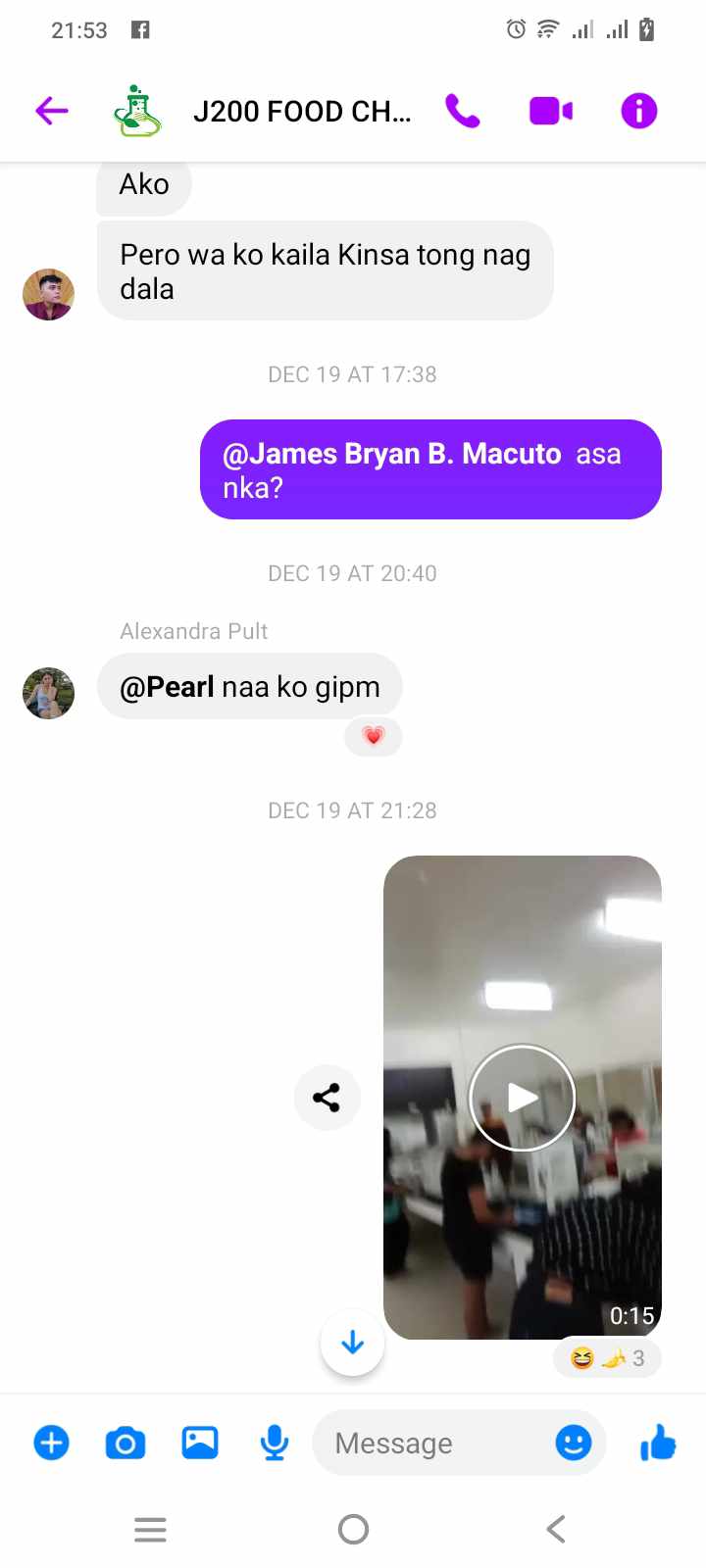Start a video call with the group
The width and height of the screenshot is (706, 1568).
pos(551,111)
